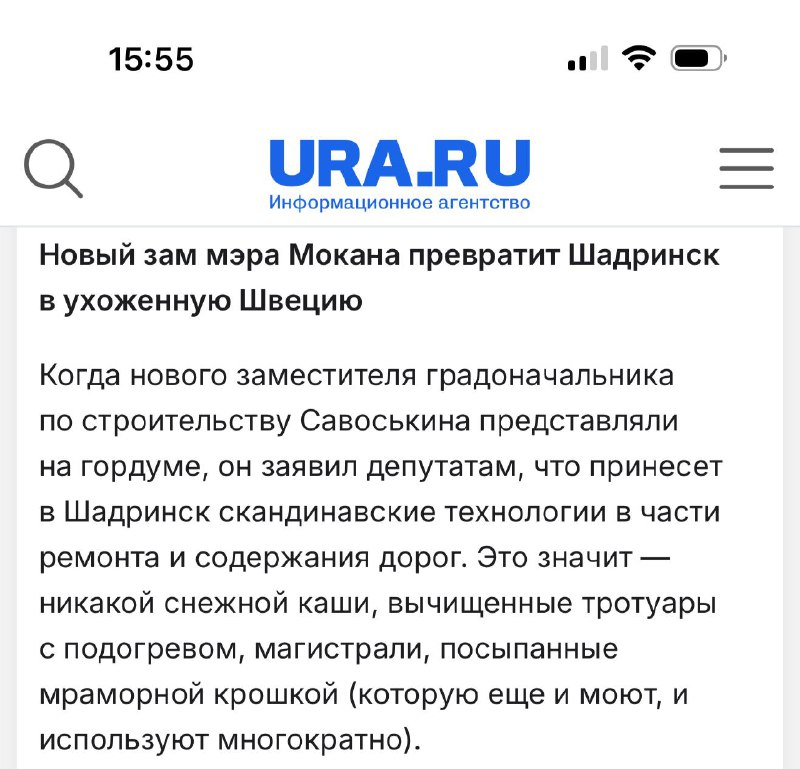Open the search magnifier icon
800x769 pixels.
click(52, 168)
